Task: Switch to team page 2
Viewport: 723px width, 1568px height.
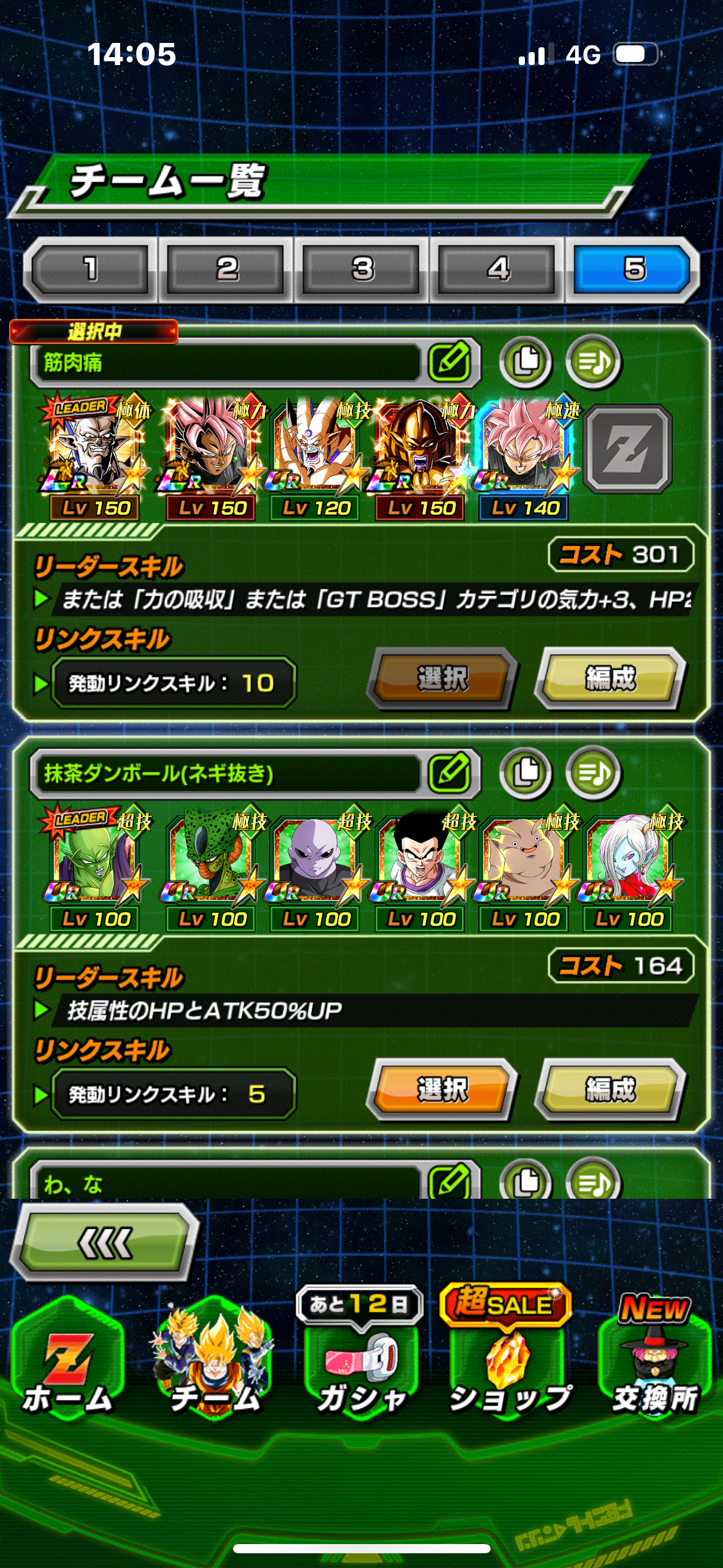Action: click(226, 269)
